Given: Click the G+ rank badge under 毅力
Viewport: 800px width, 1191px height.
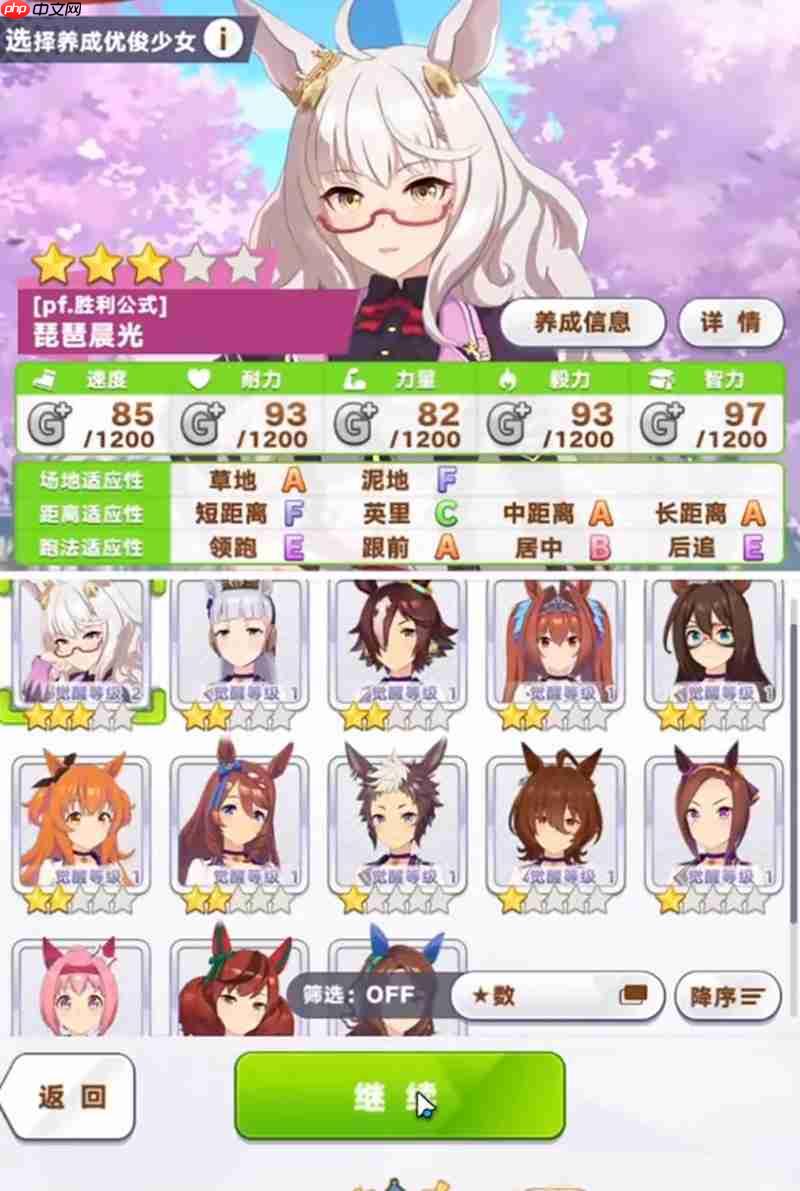Looking at the screenshot, I should point(510,418).
